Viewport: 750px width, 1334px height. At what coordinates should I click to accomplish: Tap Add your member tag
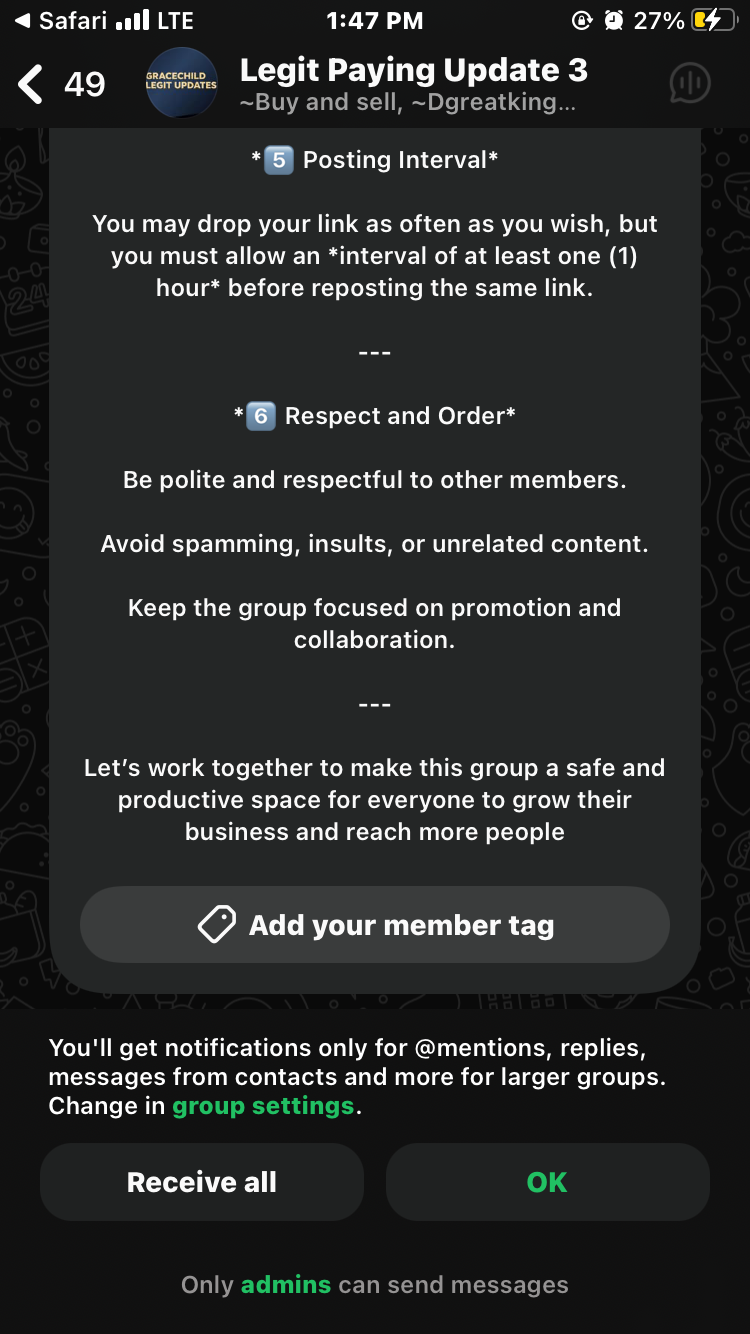(x=375, y=925)
